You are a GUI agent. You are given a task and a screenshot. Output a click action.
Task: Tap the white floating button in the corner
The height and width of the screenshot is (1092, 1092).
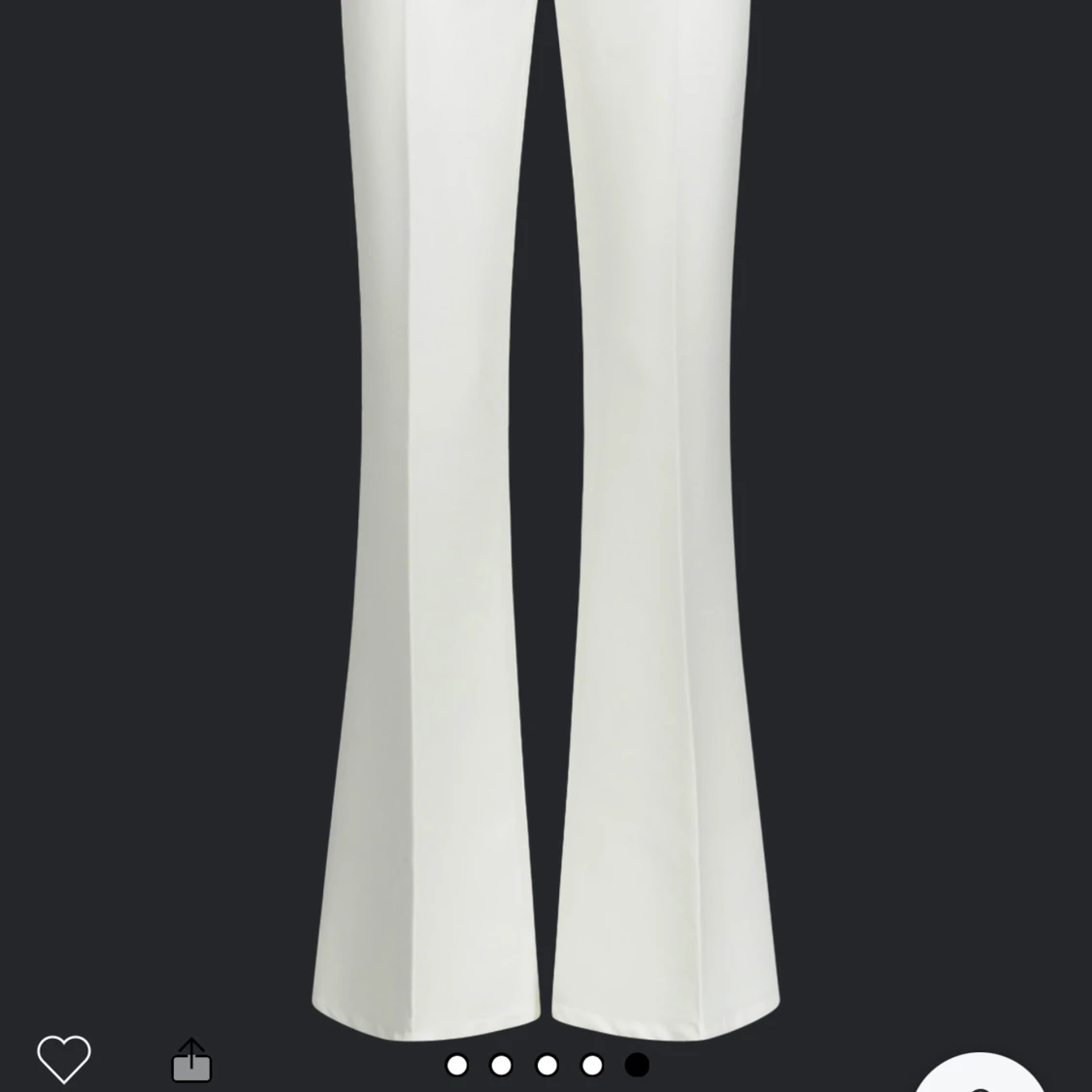[x=980, y=1077]
